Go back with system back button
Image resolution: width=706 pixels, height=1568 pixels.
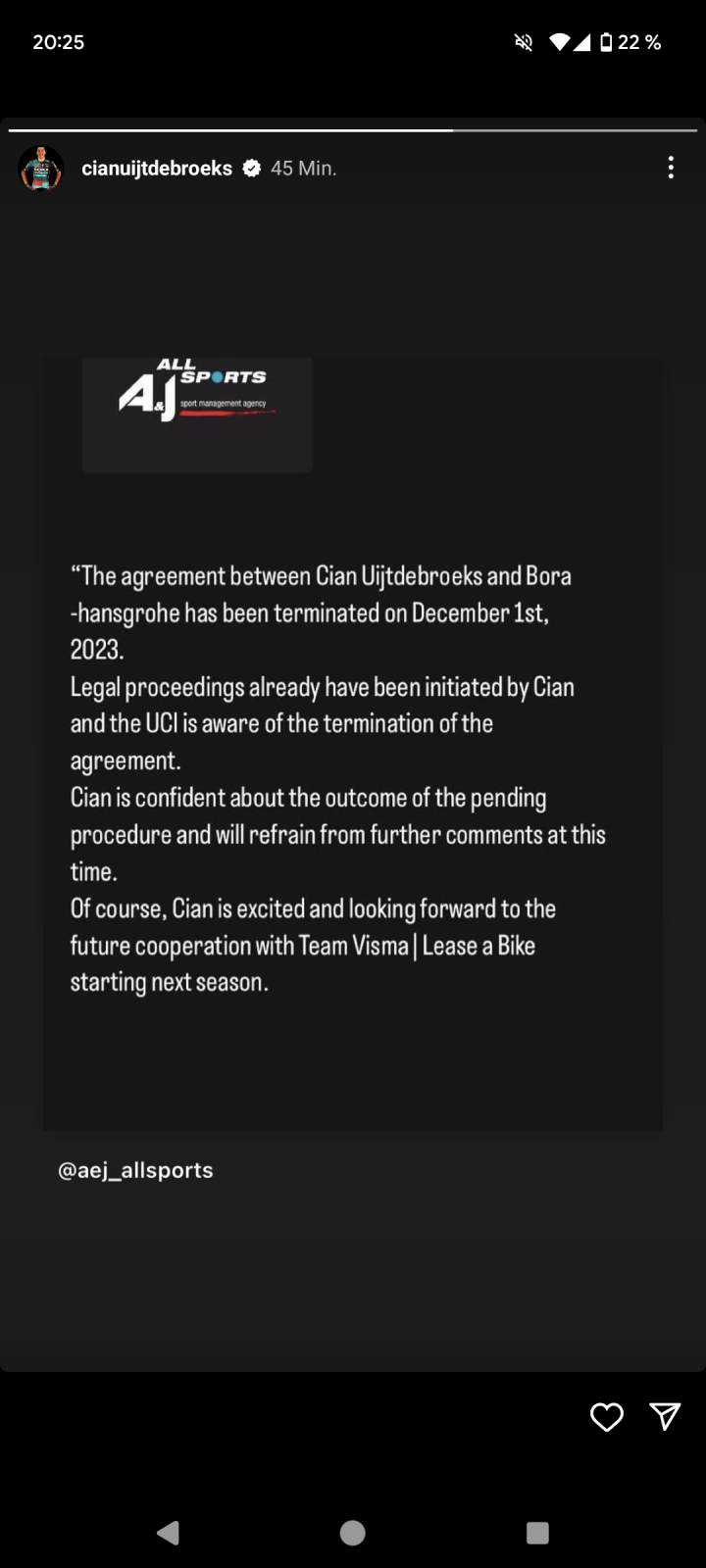169,1533
